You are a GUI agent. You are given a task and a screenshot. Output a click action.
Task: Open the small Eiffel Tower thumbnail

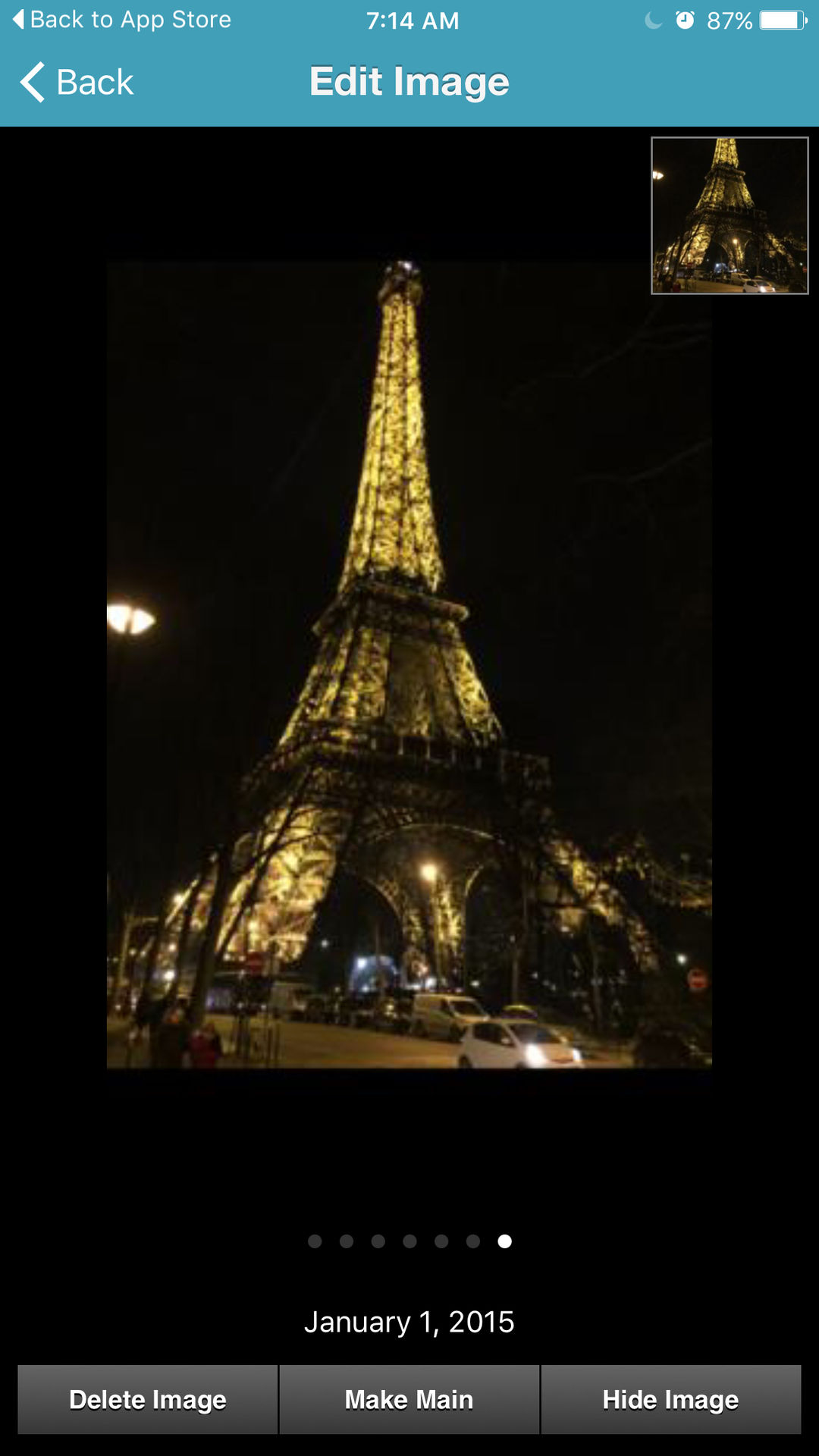[730, 215]
